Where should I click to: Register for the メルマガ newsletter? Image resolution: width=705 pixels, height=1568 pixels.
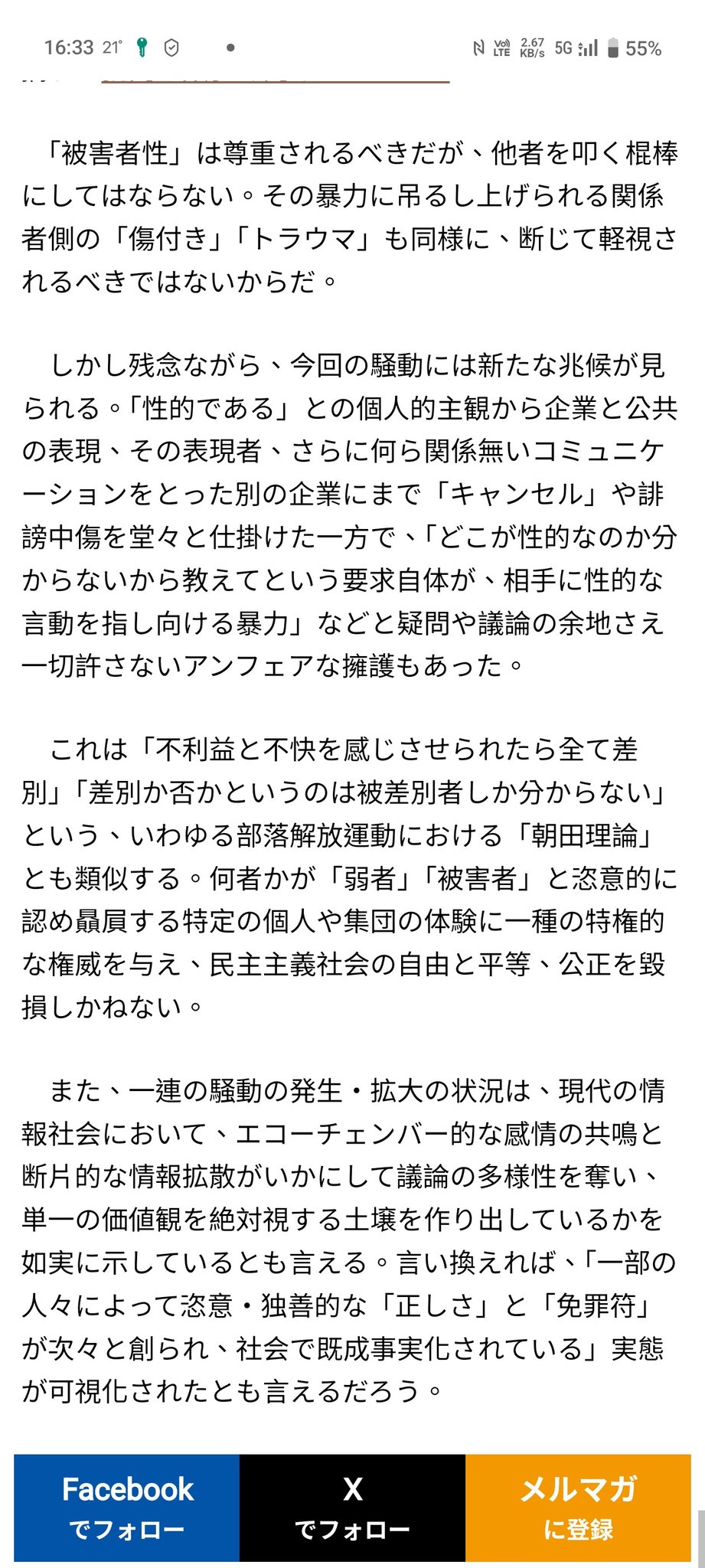(x=578, y=1507)
